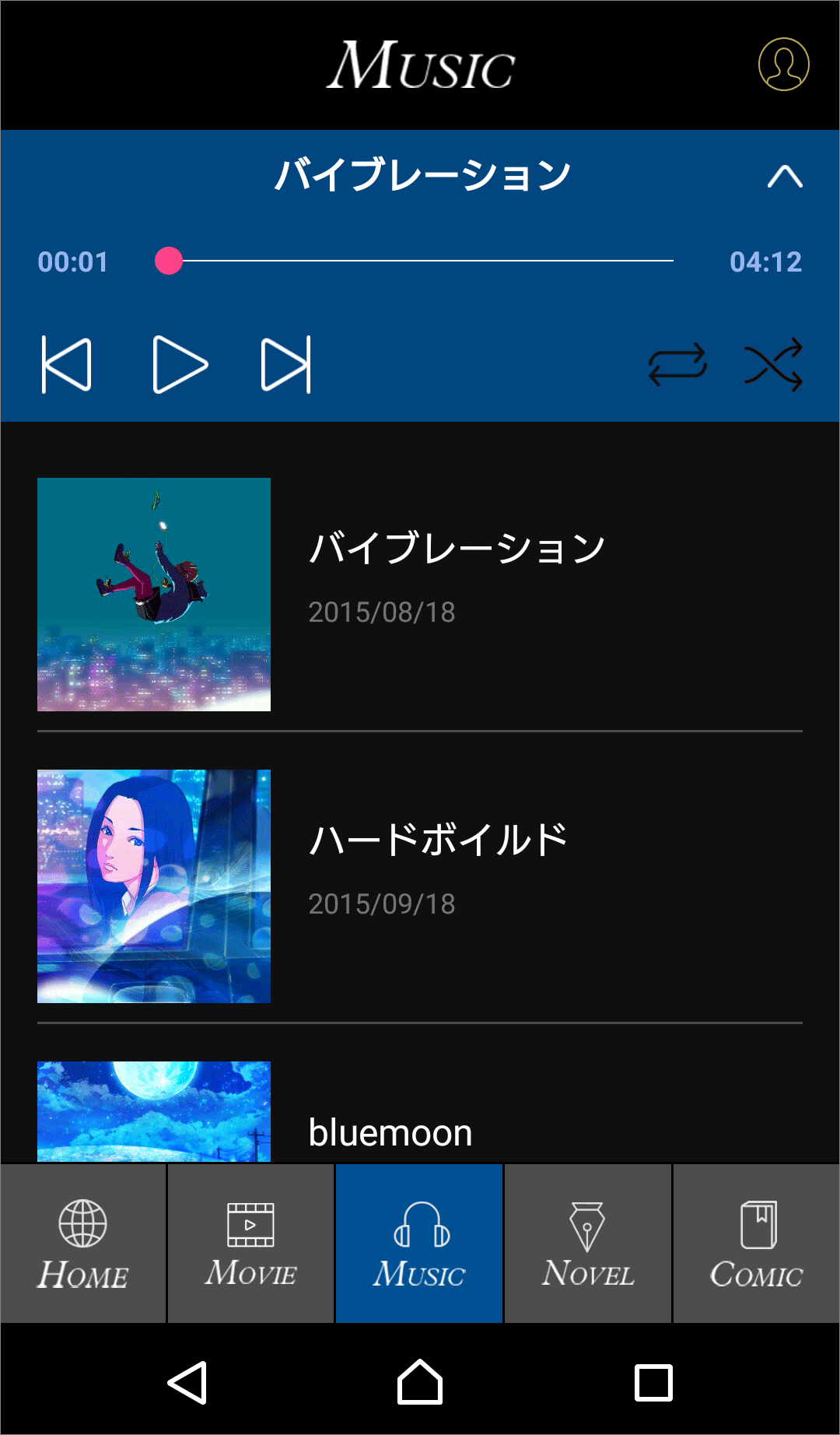The image size is (840, 1435).
Task: Go to the Novel tab
Action: [588, 1244]
